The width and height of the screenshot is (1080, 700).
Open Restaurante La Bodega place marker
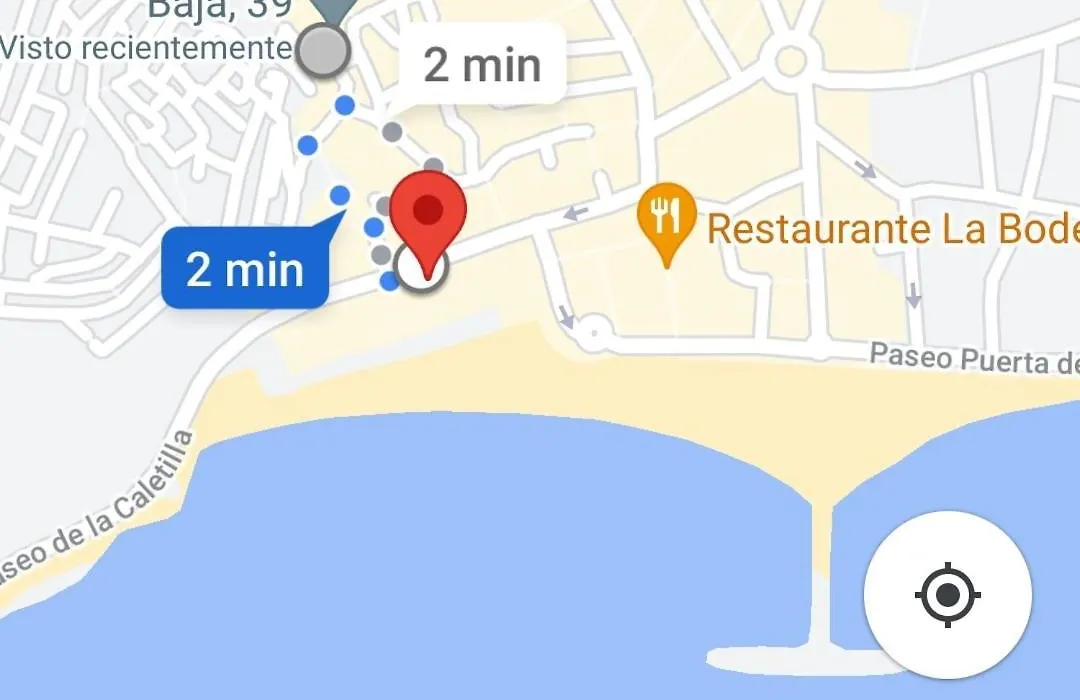[667, 220]
